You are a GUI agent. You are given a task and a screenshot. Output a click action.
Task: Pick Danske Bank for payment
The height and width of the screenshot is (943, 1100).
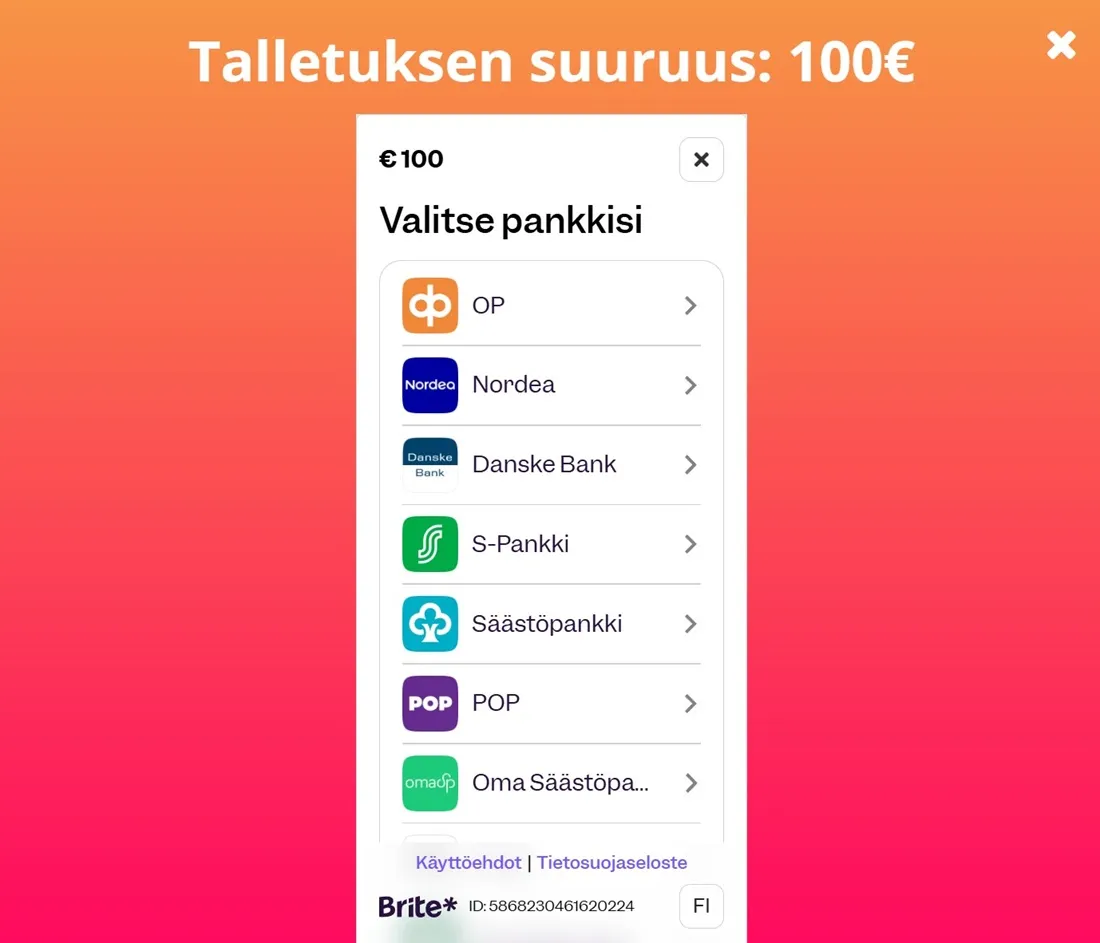551,465
